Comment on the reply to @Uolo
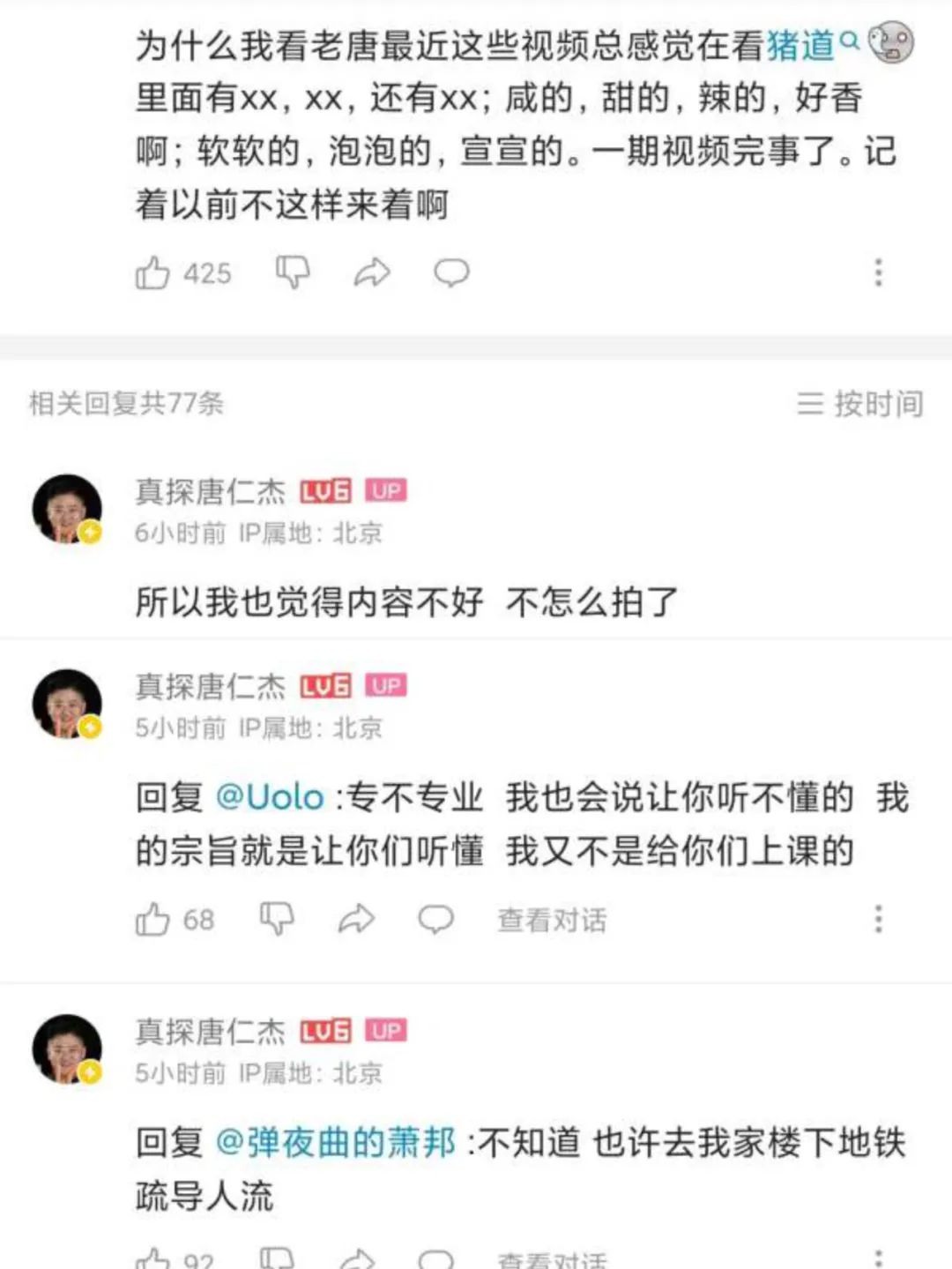The image size is (952, 1269). tap(435, 919)
